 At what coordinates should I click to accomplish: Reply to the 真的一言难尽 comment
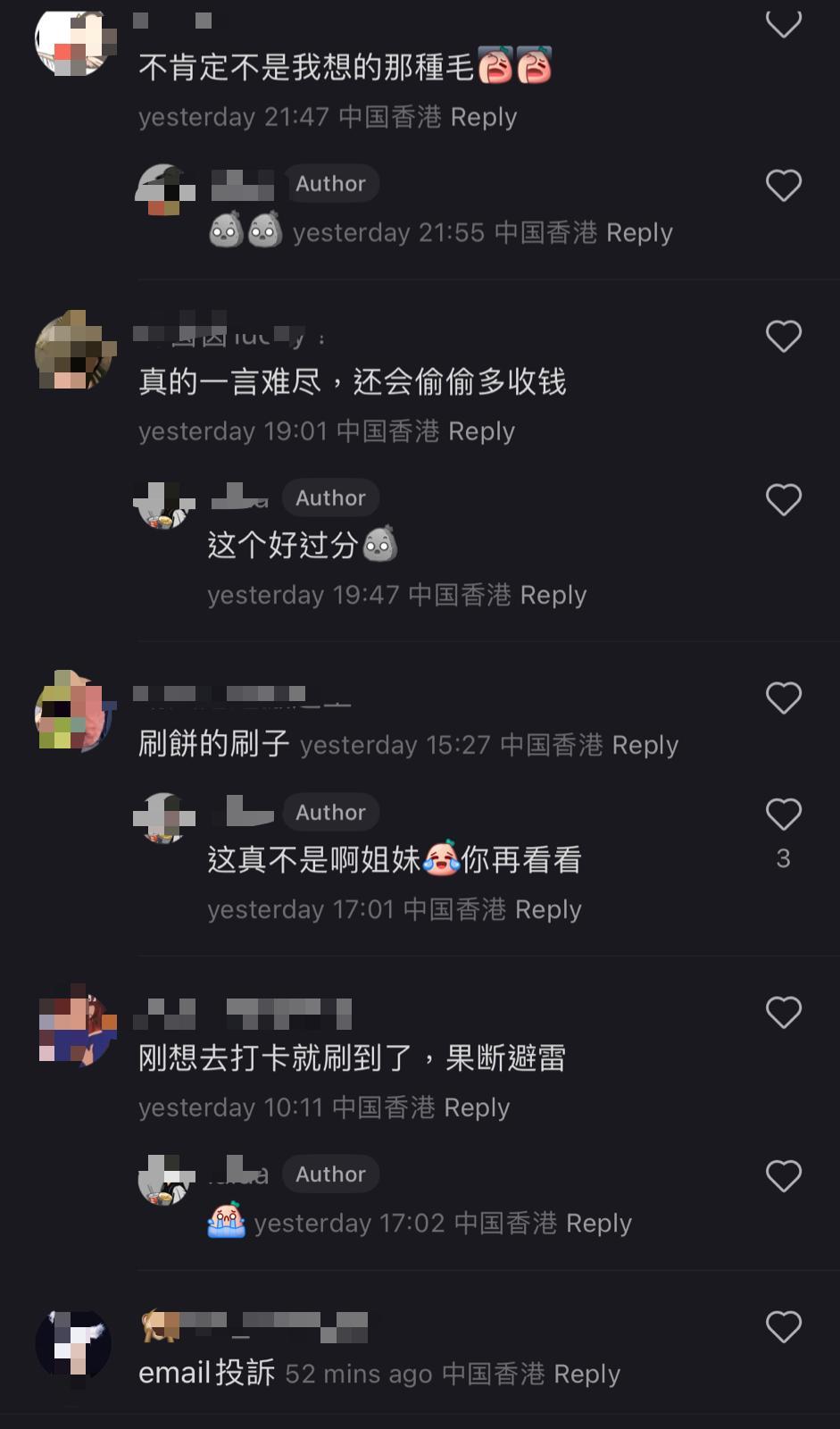[480, 431]
